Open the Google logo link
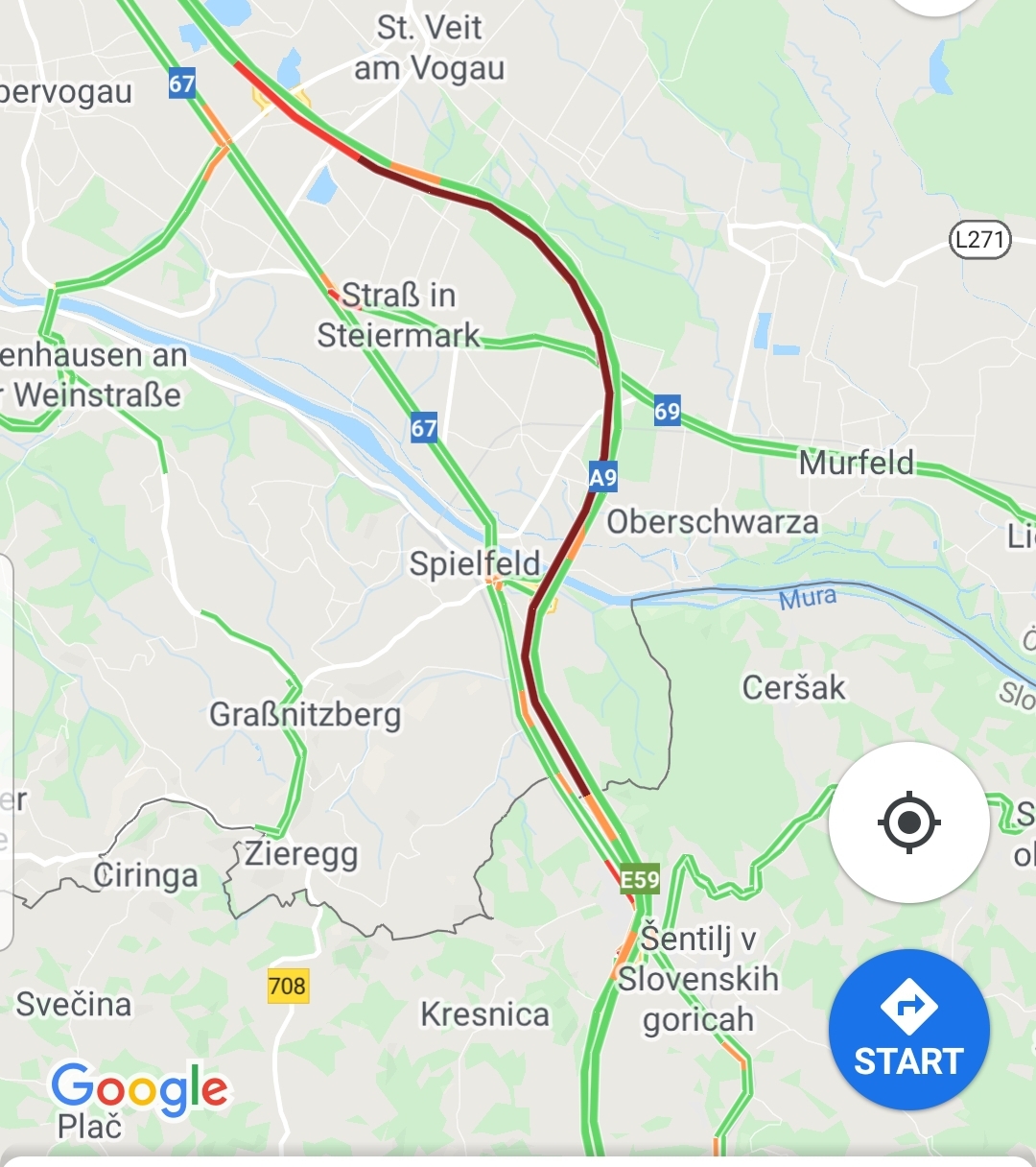This screenshot has height=1167, width=1036. pyautogui.click(x=140, y=1086)
